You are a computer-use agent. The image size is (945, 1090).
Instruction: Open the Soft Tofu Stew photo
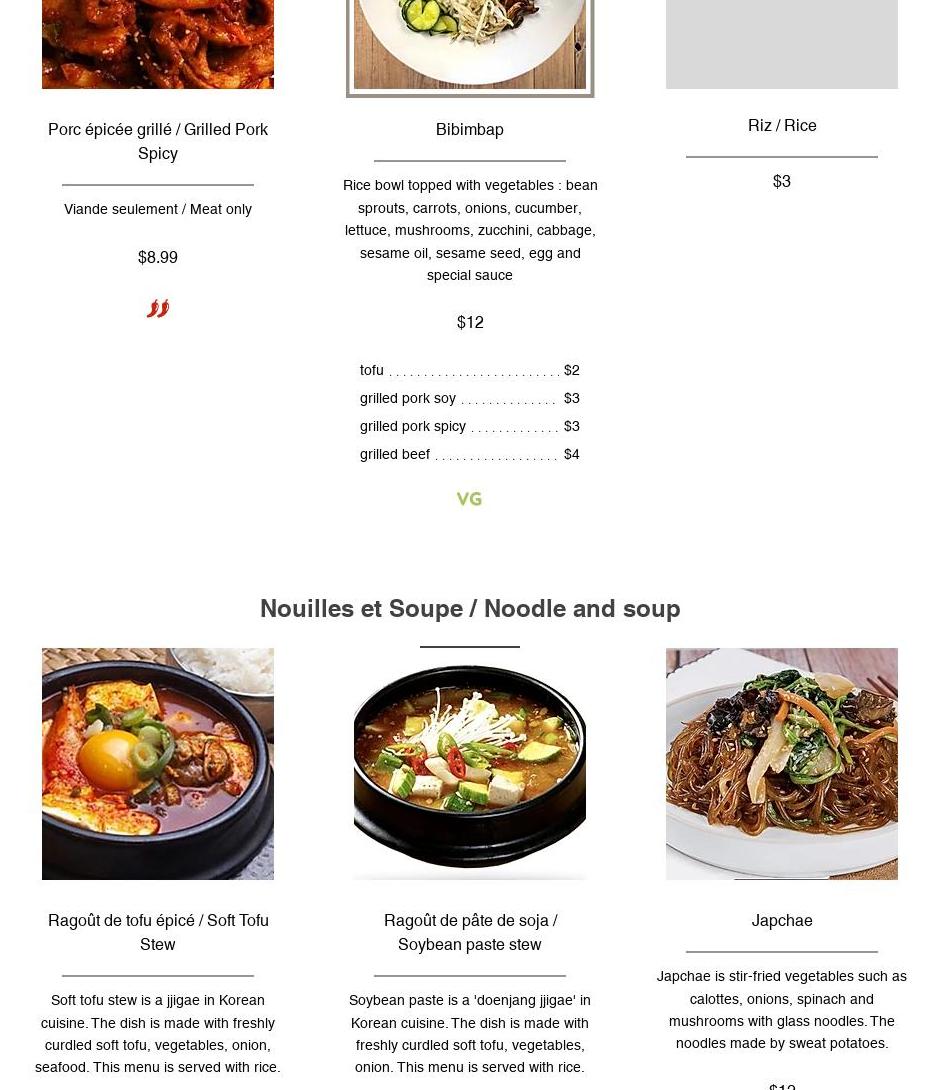(x=158, y=763)
